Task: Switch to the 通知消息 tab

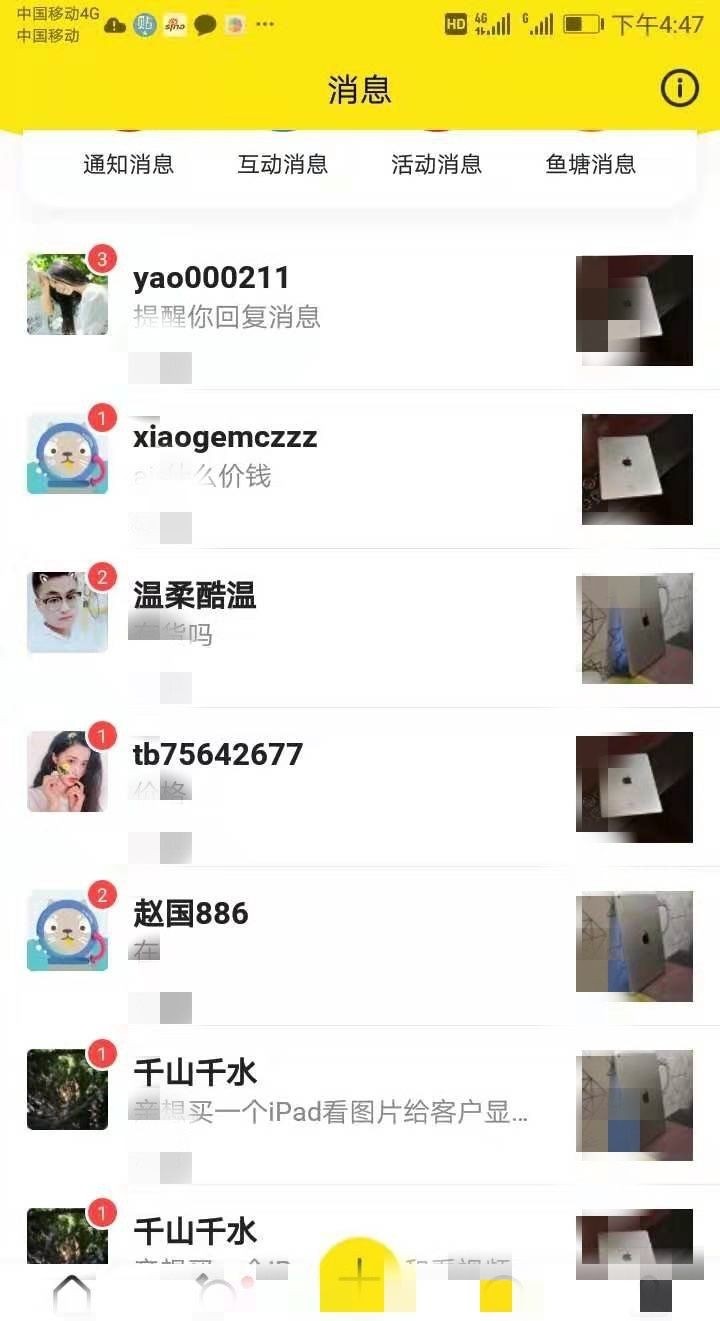Action: pyautogui.click(x=128, y=166)
